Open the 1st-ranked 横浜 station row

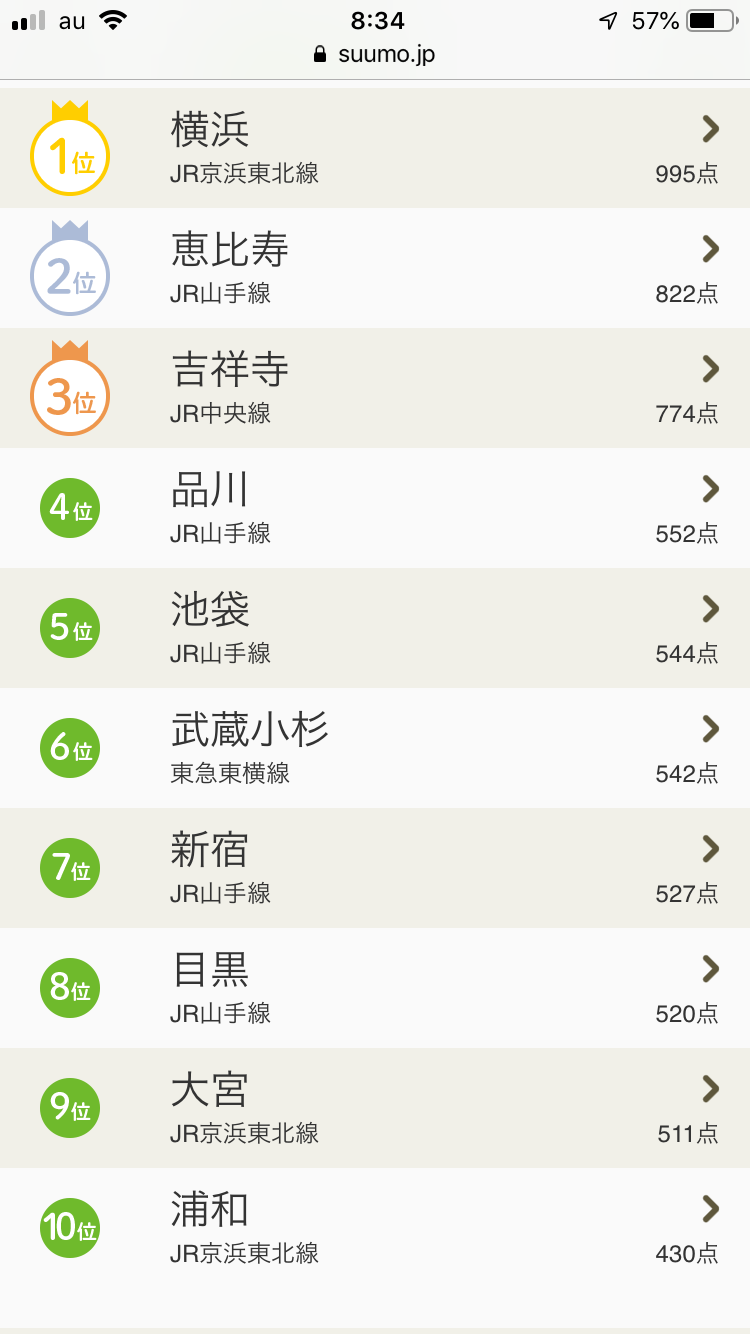pyautogui.click(x=375, y=148)
